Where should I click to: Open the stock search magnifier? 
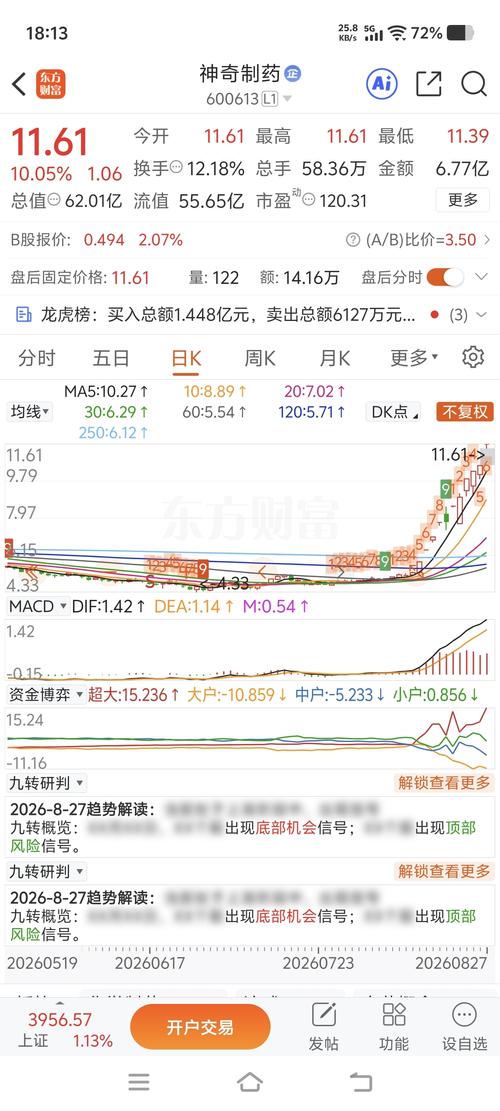474,84
